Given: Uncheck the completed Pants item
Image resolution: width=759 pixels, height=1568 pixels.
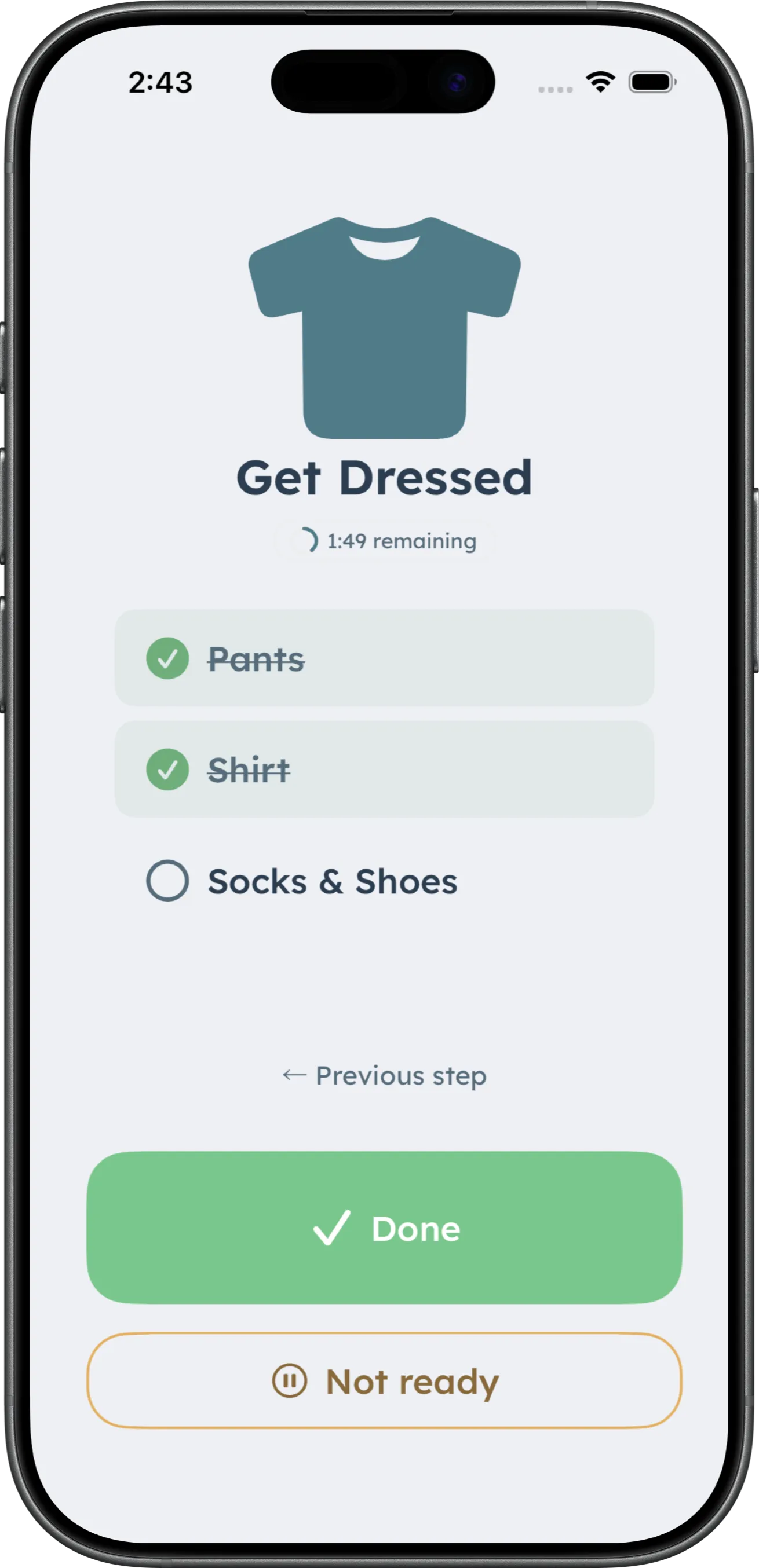Looking at the screenshot, I should click(x=384, y=658).
